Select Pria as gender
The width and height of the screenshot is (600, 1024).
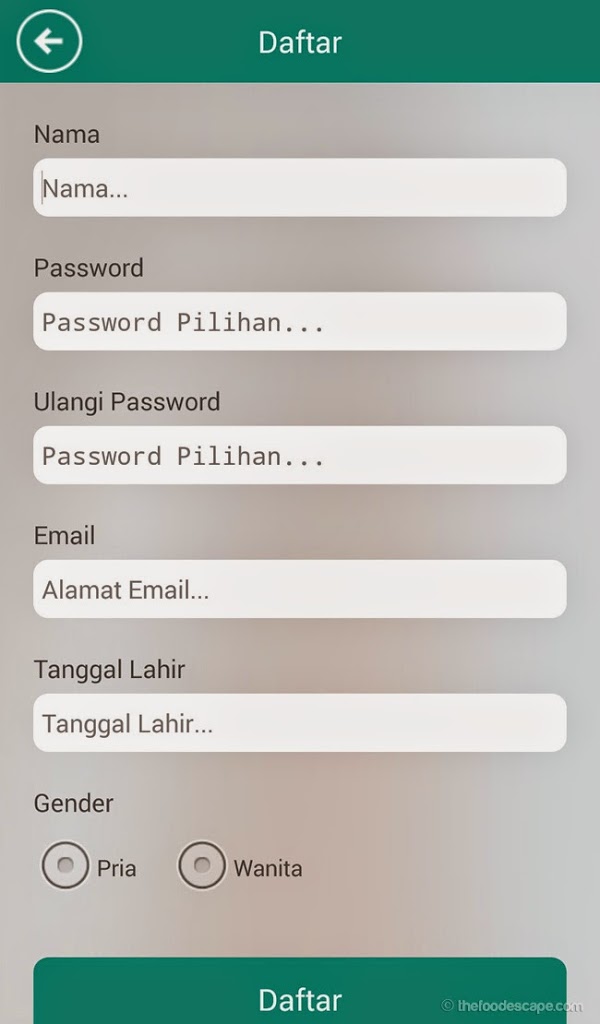[66, 866]
